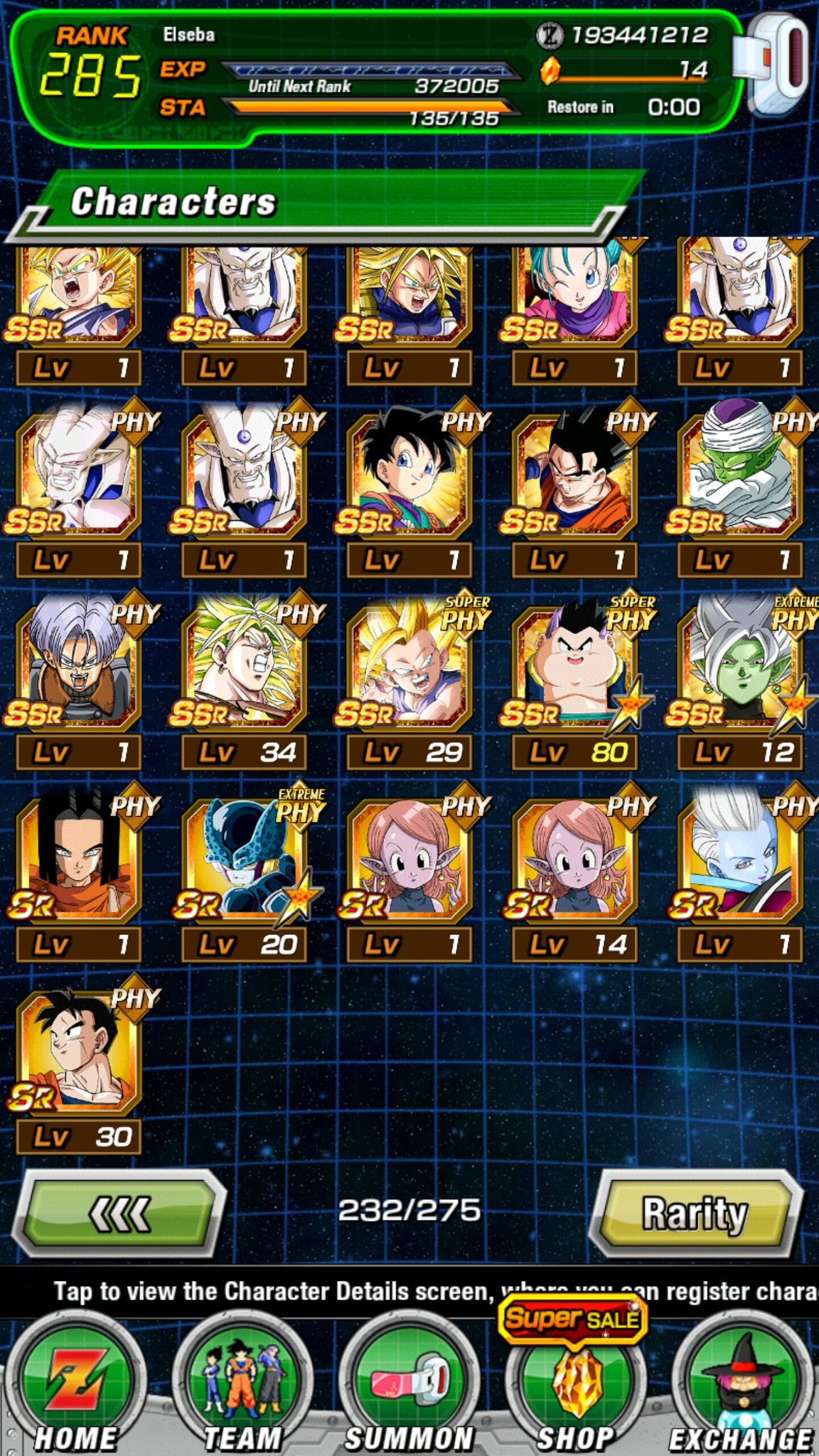This screenshot has height=1456, width=819.
Task: Switch to the EXCHANGE tab
Action: coord(741,1385)
